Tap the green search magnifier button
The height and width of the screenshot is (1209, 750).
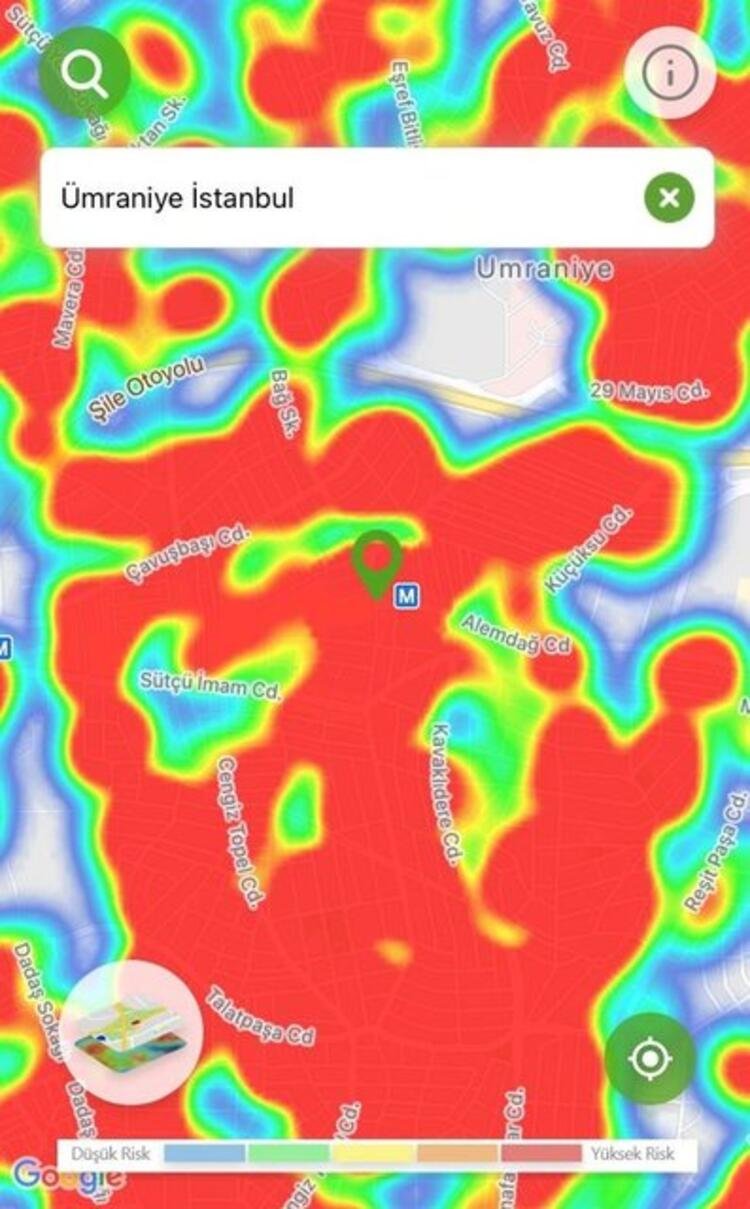click(84, 72)
